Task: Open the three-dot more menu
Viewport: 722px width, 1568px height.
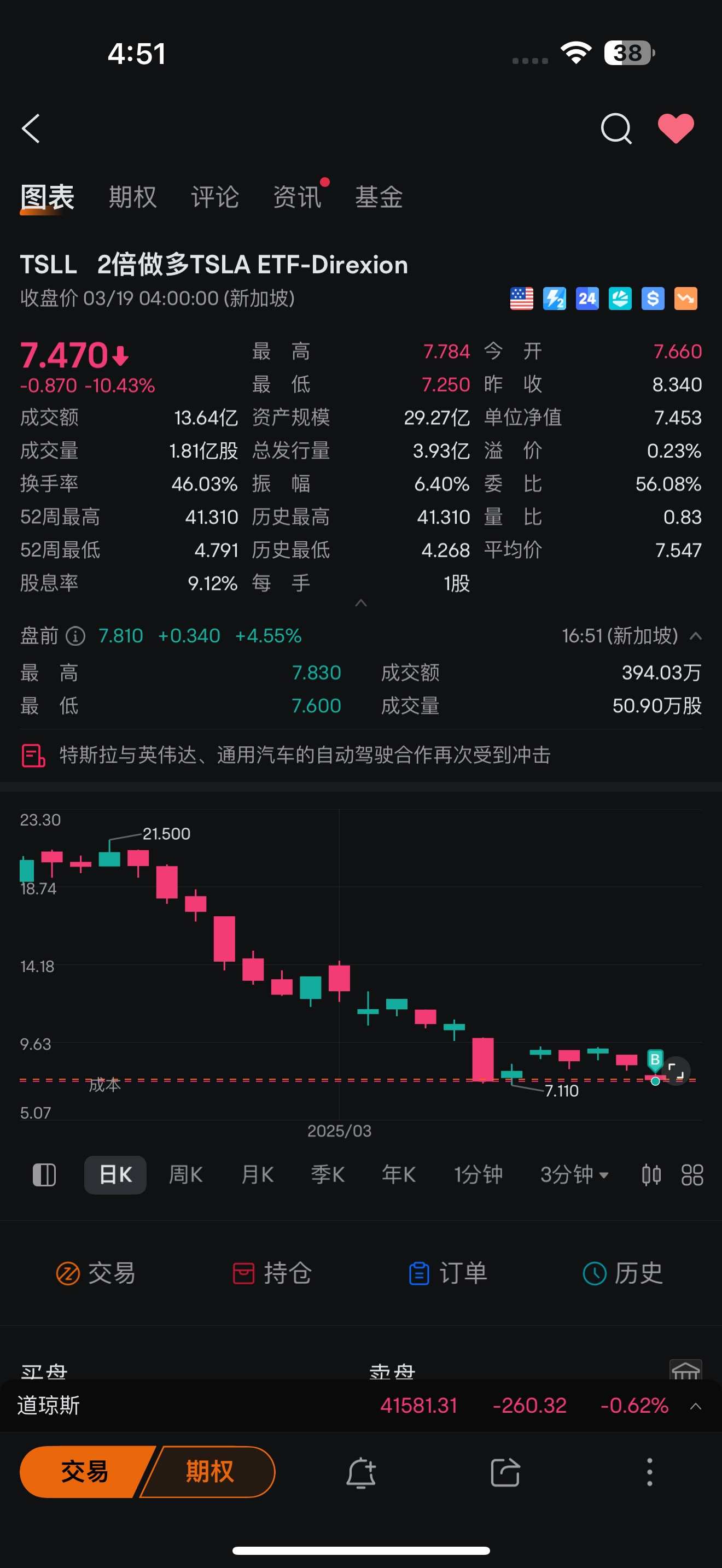Action: tap(649, 1472)
